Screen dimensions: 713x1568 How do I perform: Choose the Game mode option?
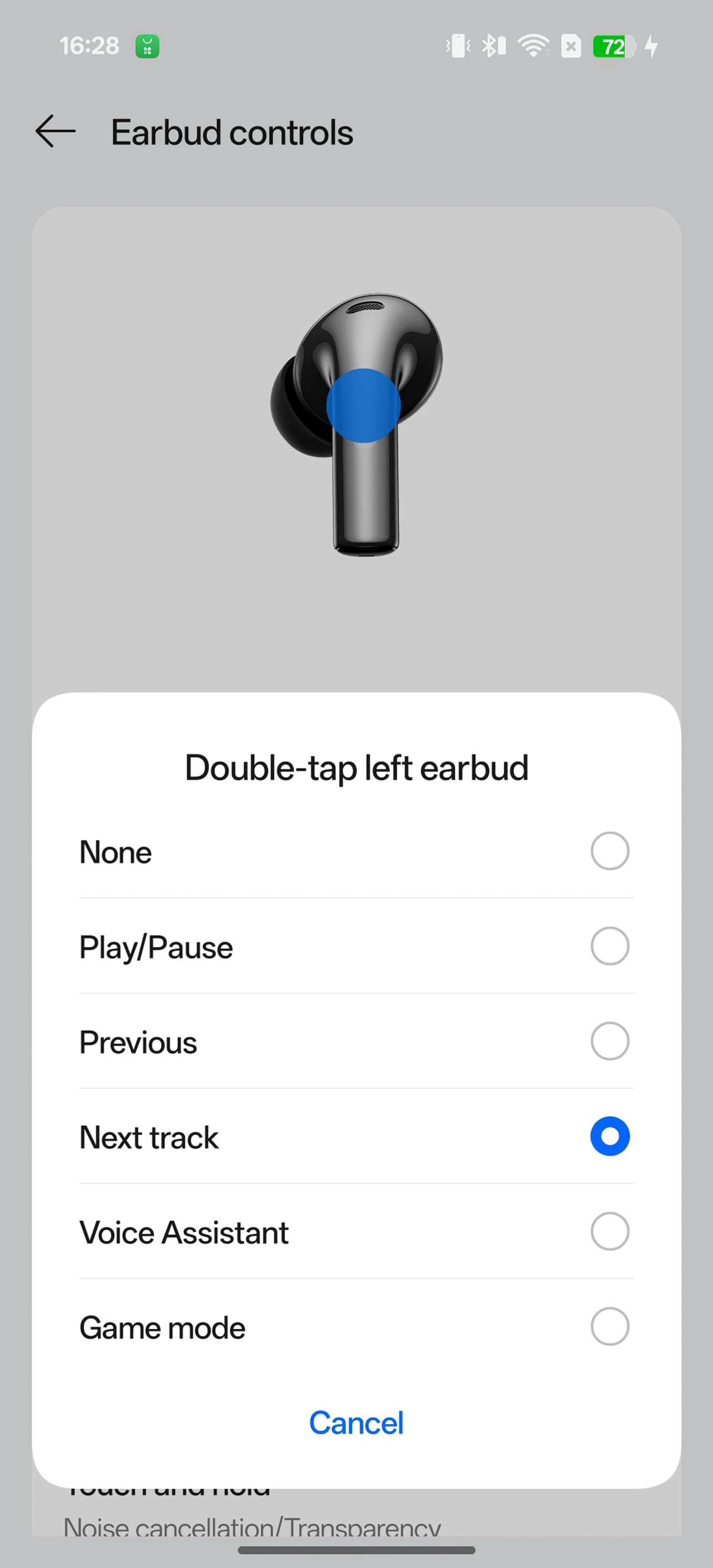coord(609,1326)
